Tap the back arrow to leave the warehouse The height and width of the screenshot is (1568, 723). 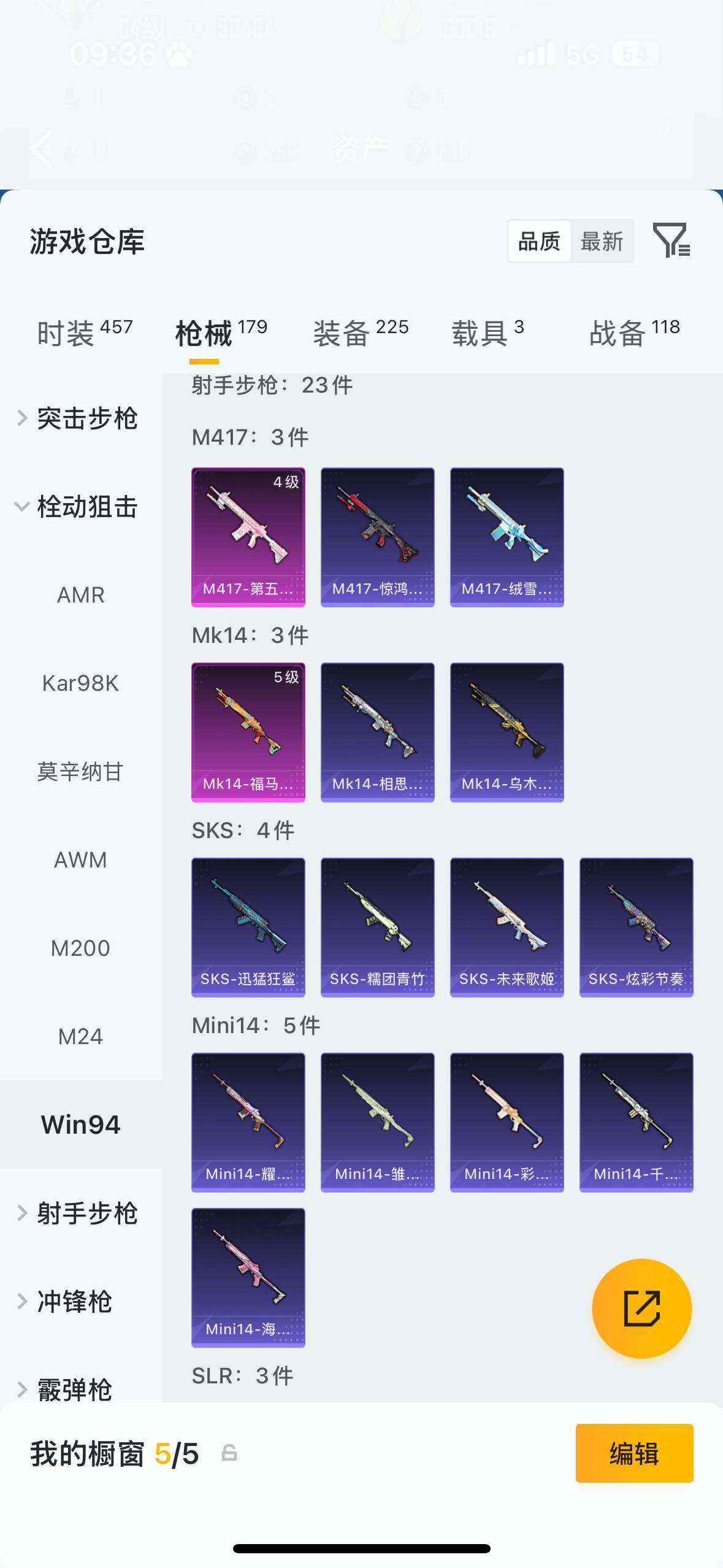coord(40,149)
